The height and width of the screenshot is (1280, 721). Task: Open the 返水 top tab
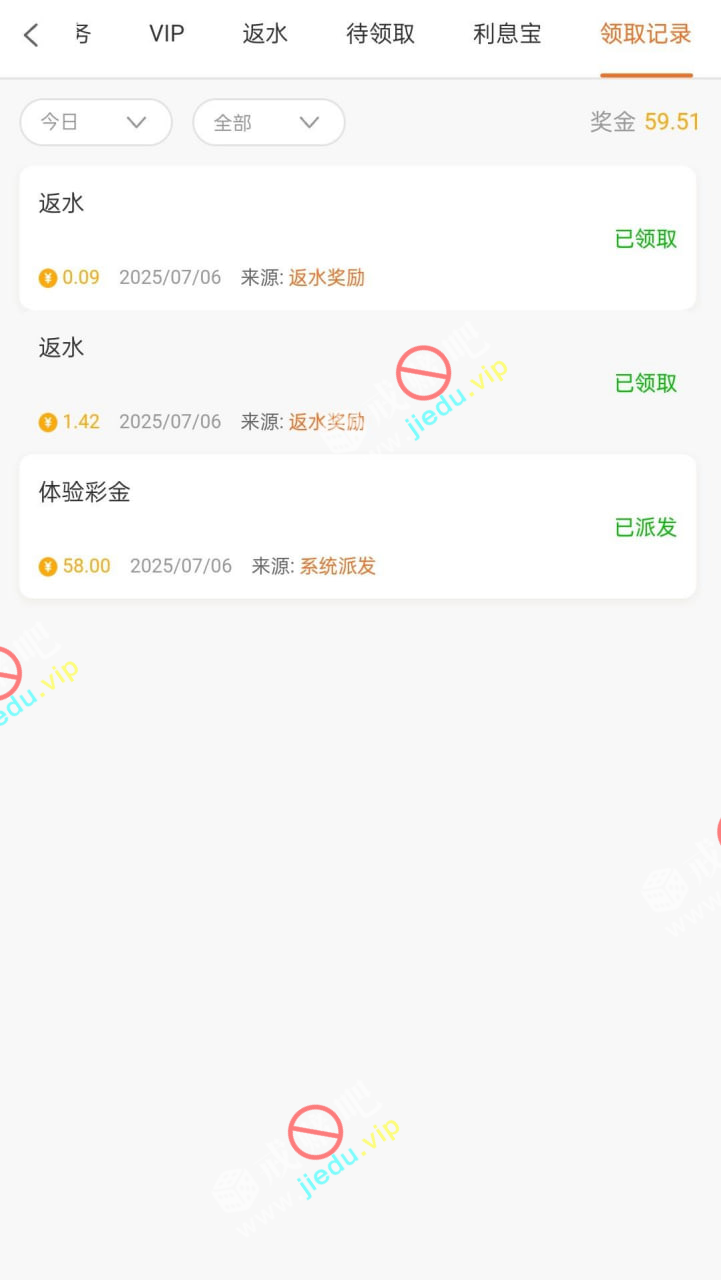coord(265,34)
